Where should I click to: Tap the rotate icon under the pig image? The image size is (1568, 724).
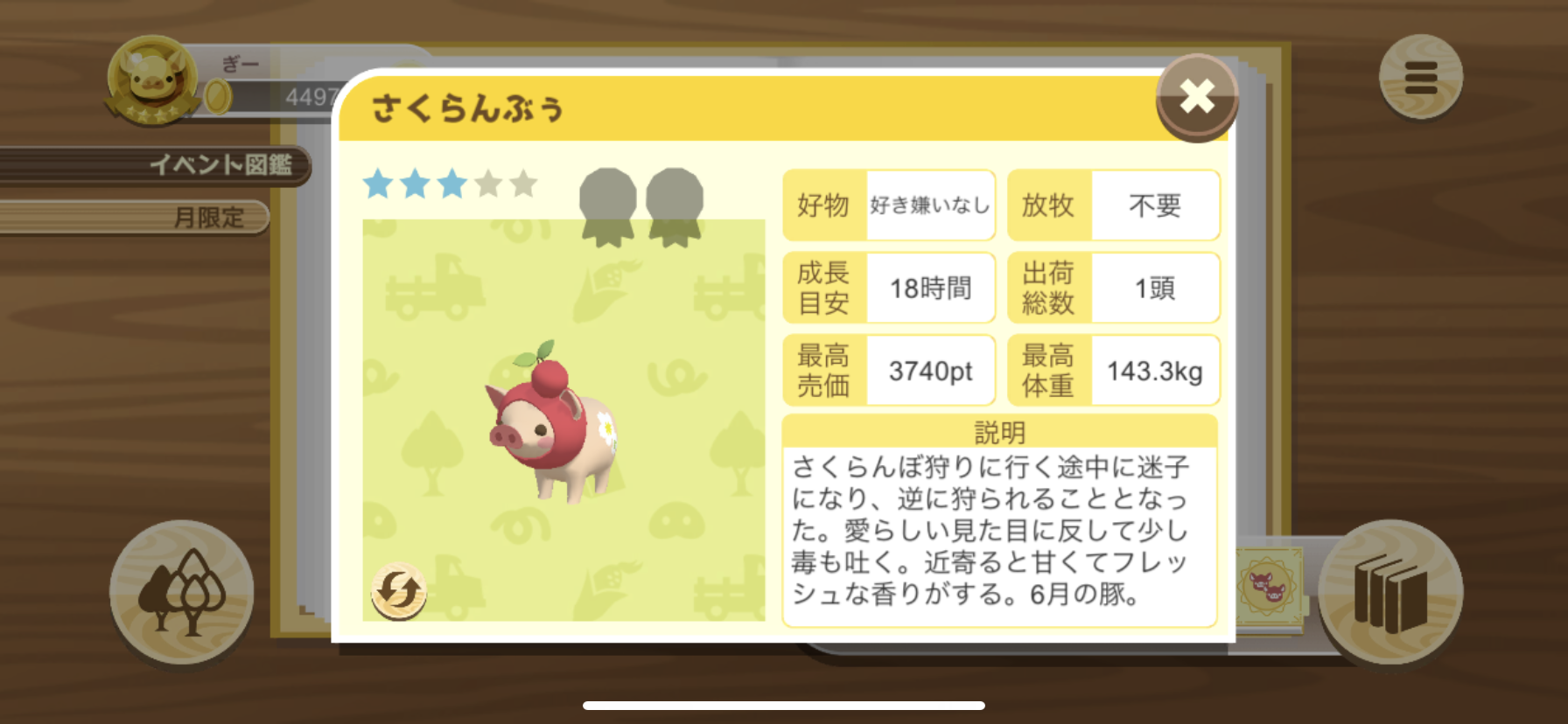click(x=398, y=591)
